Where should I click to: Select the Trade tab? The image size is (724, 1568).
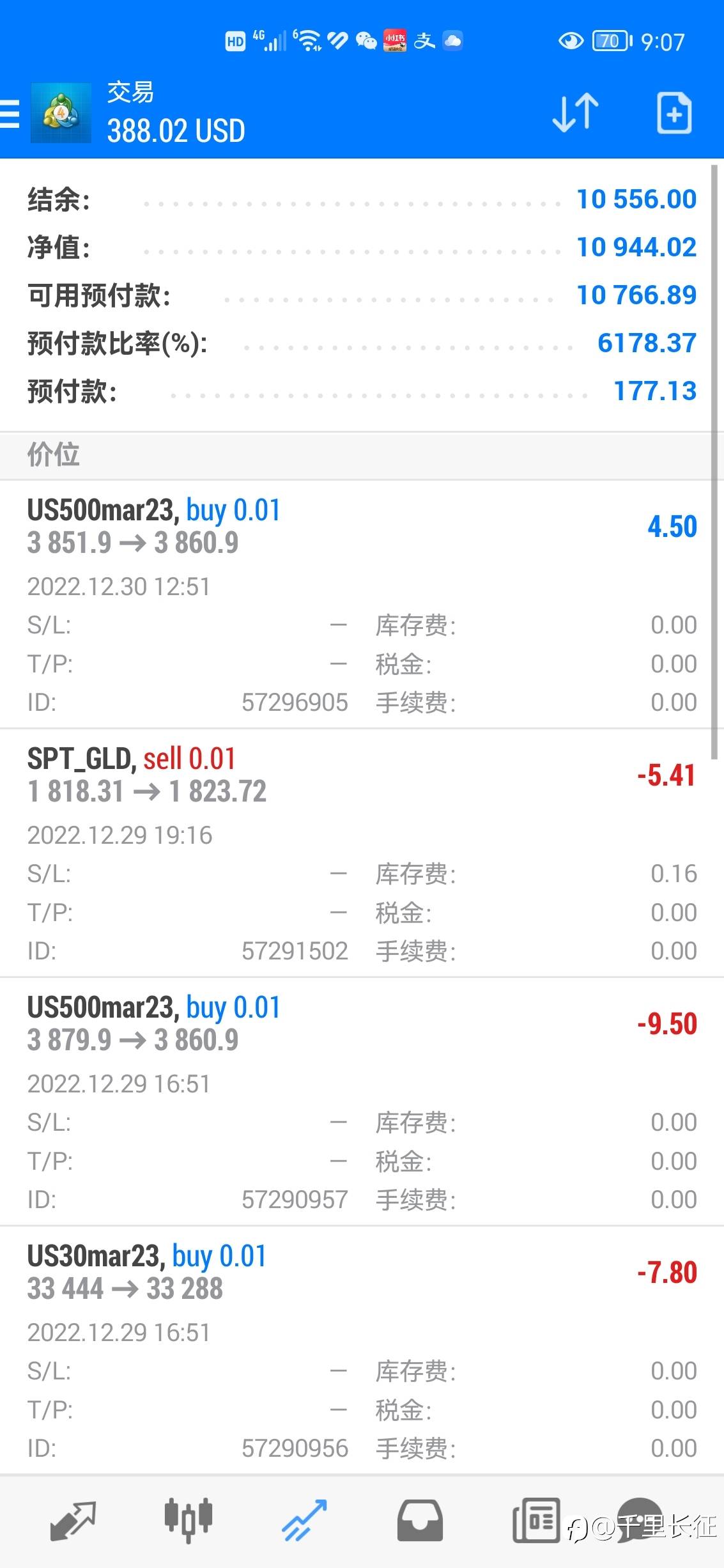tap(304, 1521)
